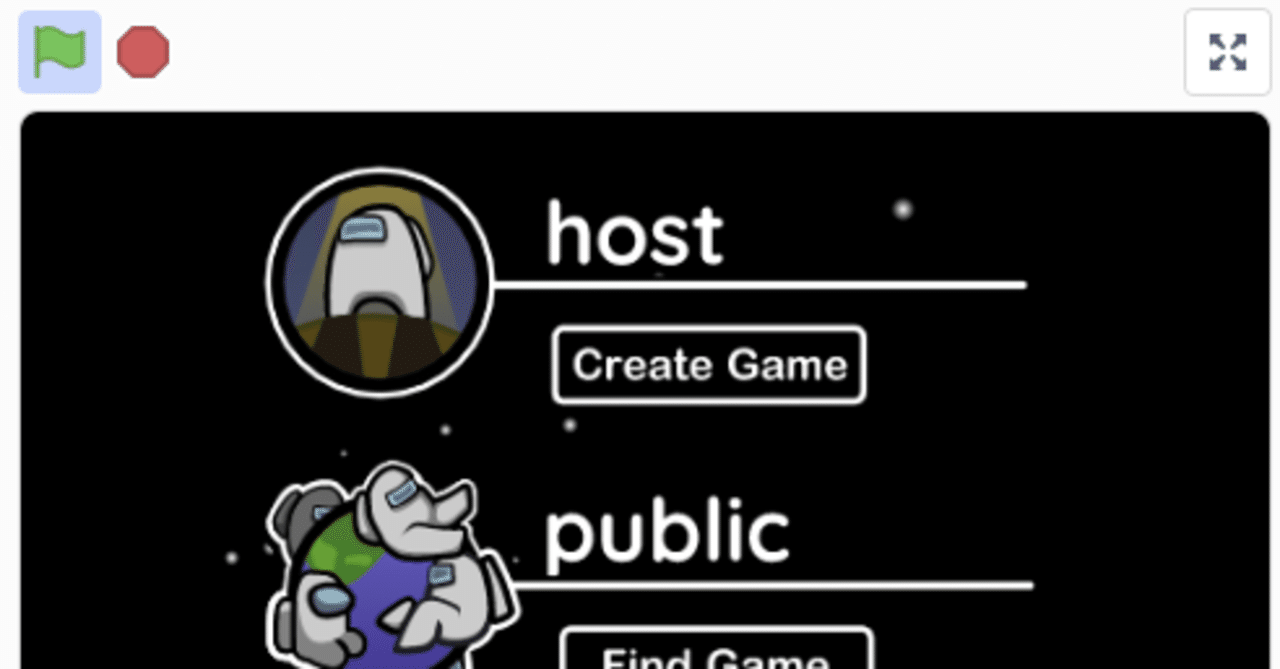Stop the project with the red octagon
Image resolution: width=1280 pixels, height=669 pixels.
(143, 52)
